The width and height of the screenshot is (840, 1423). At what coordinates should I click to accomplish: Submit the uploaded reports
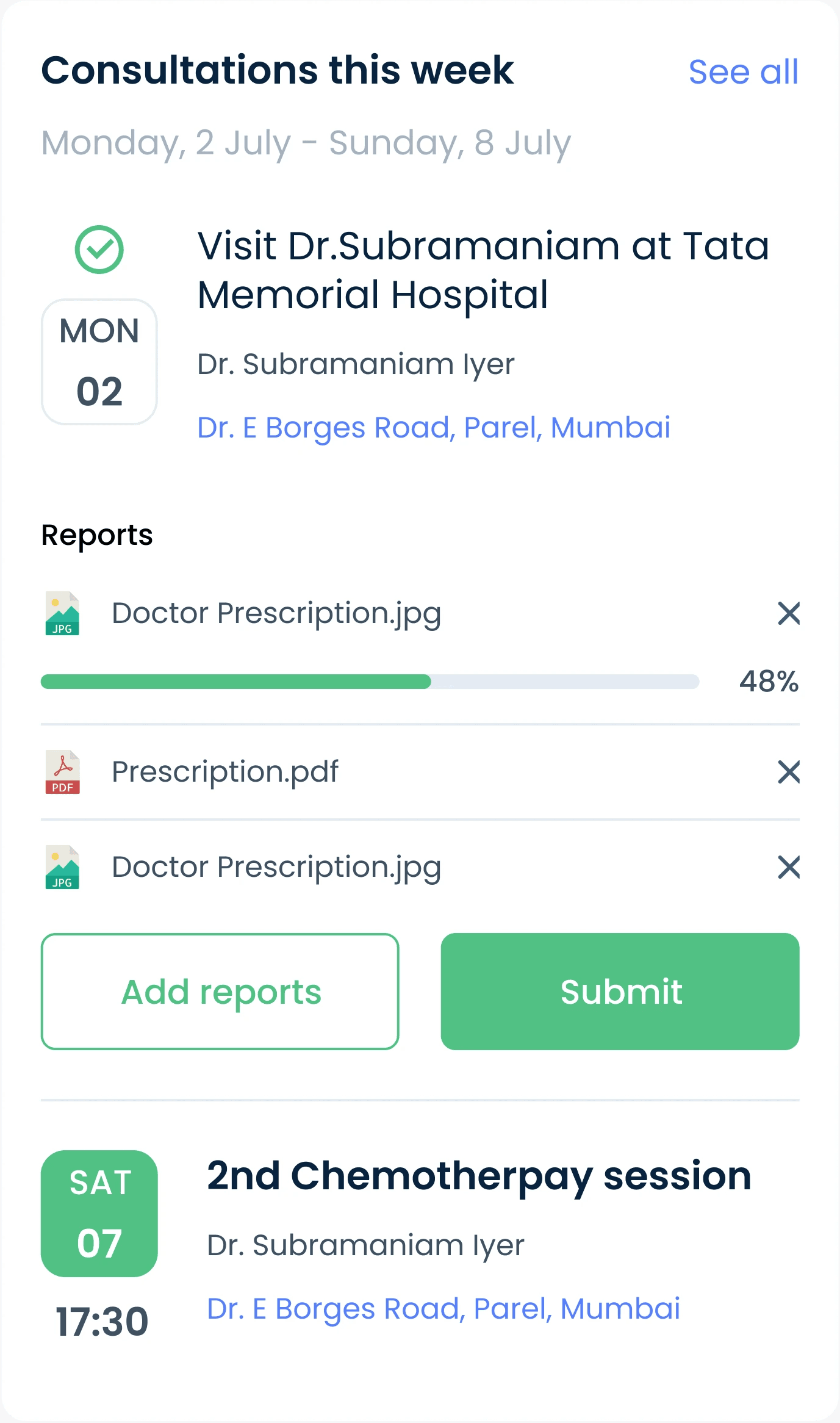620,992
